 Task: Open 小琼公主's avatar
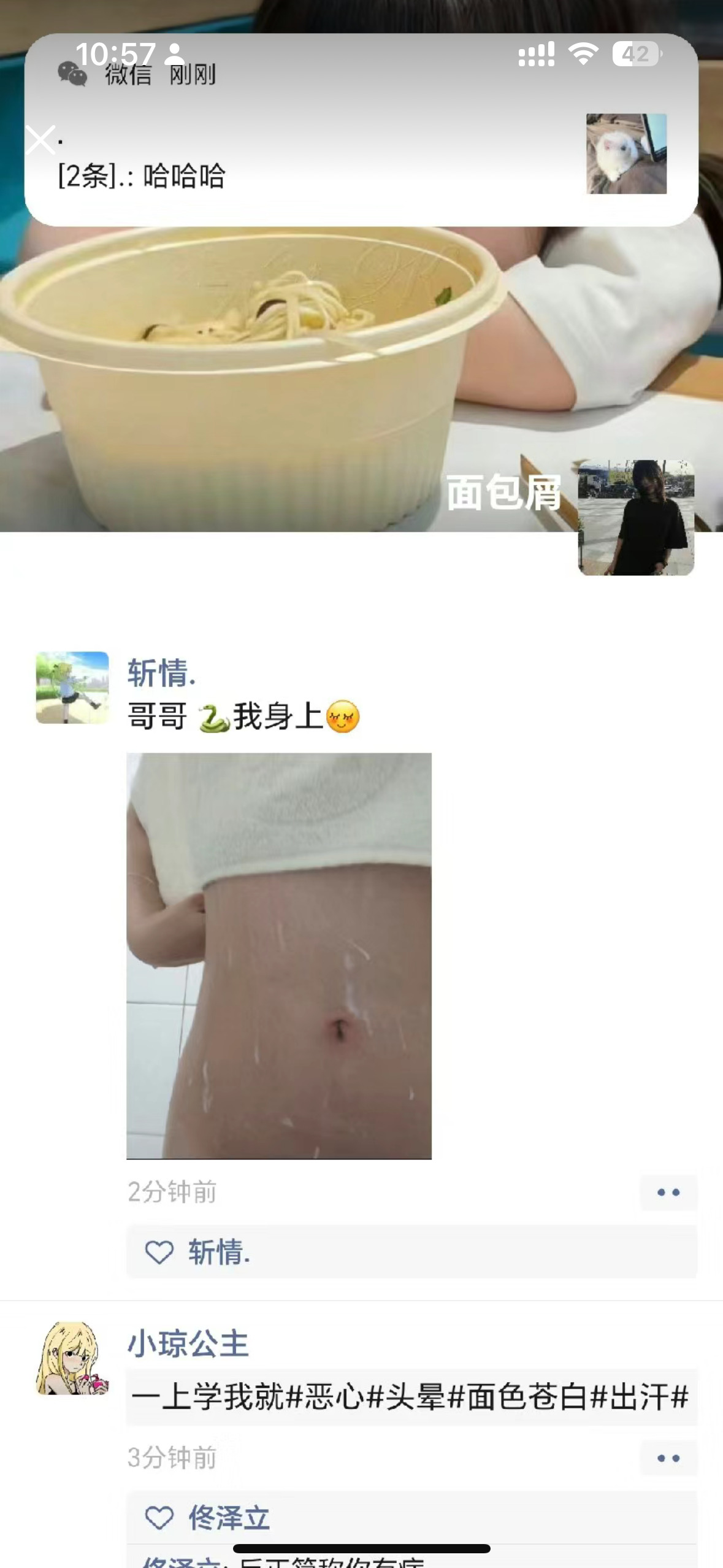click(72, 1358)
